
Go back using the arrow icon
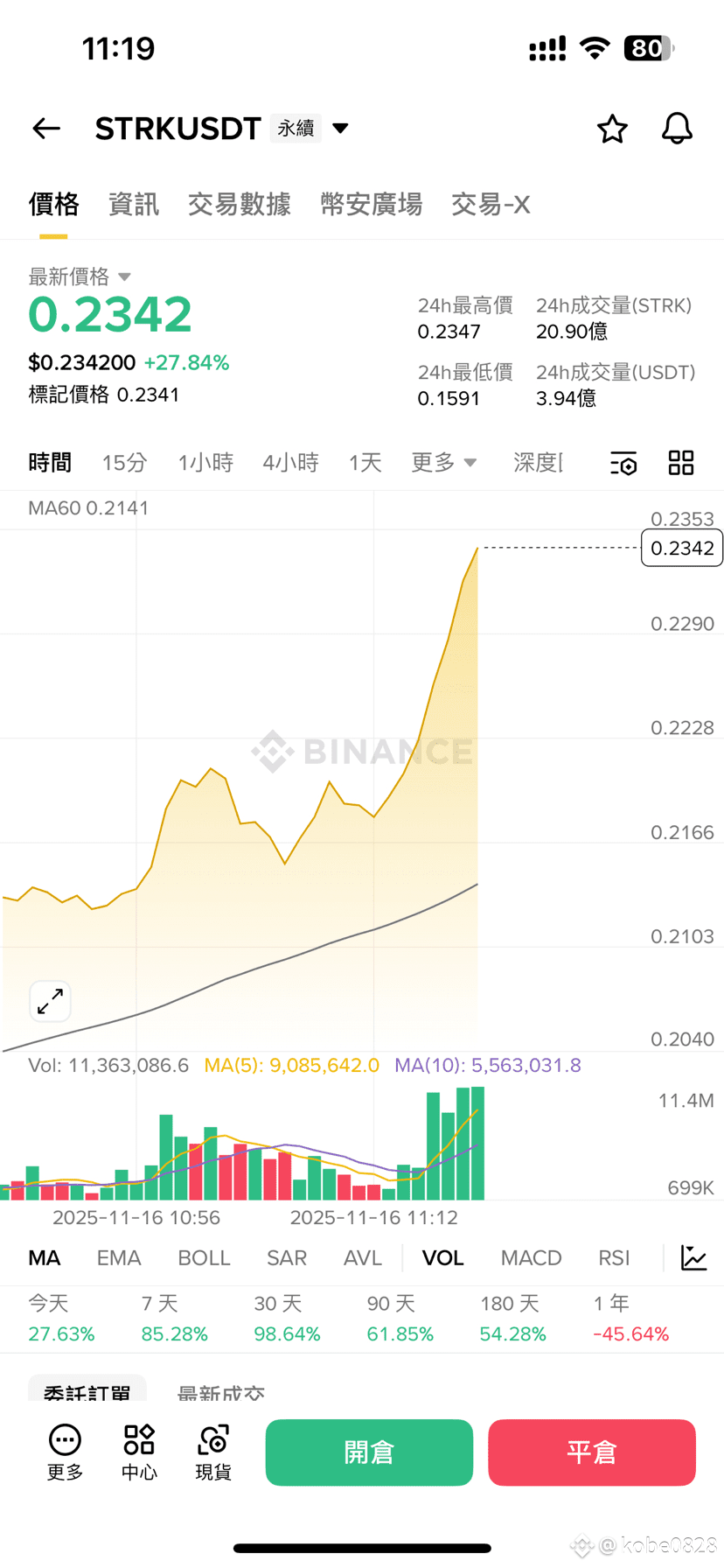46,129
